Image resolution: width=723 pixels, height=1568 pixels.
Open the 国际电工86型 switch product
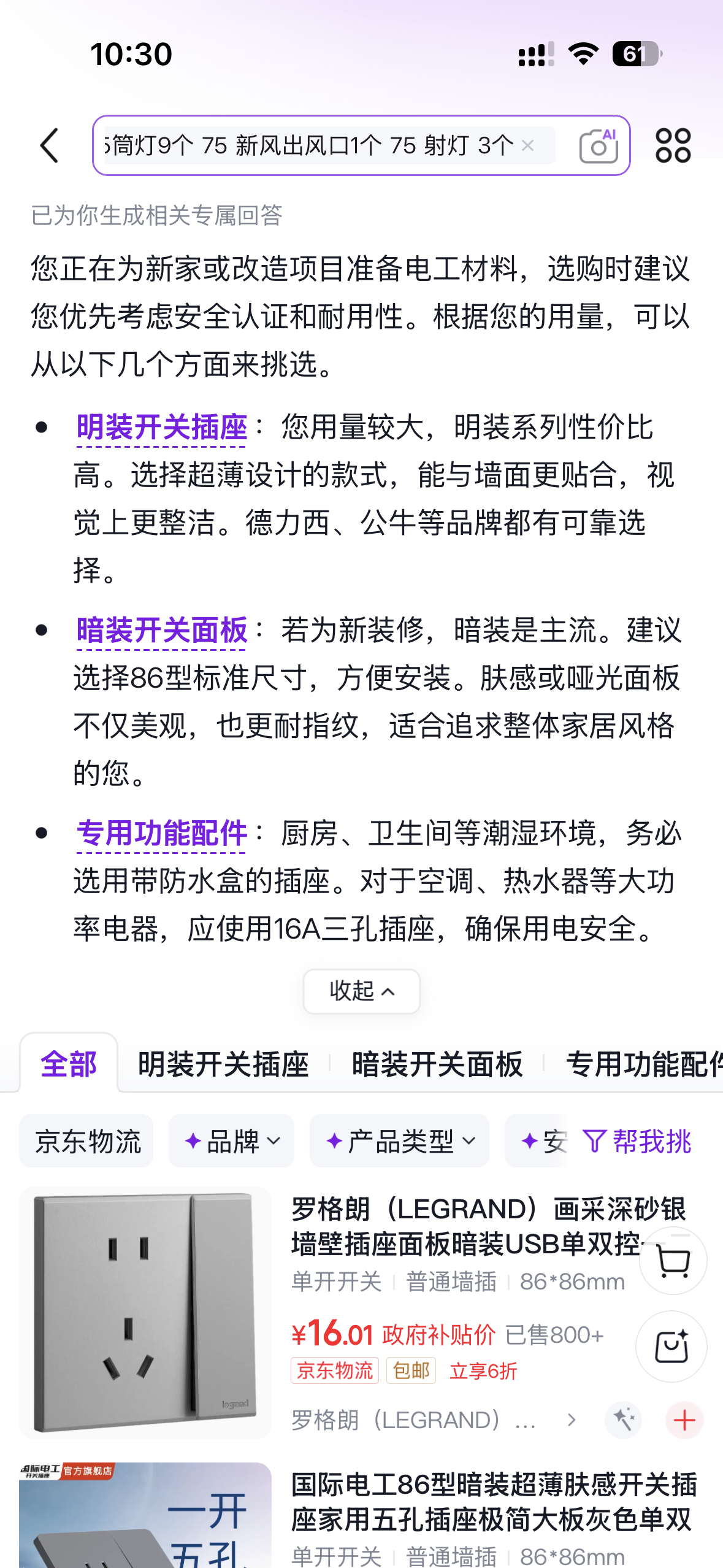494,1502
